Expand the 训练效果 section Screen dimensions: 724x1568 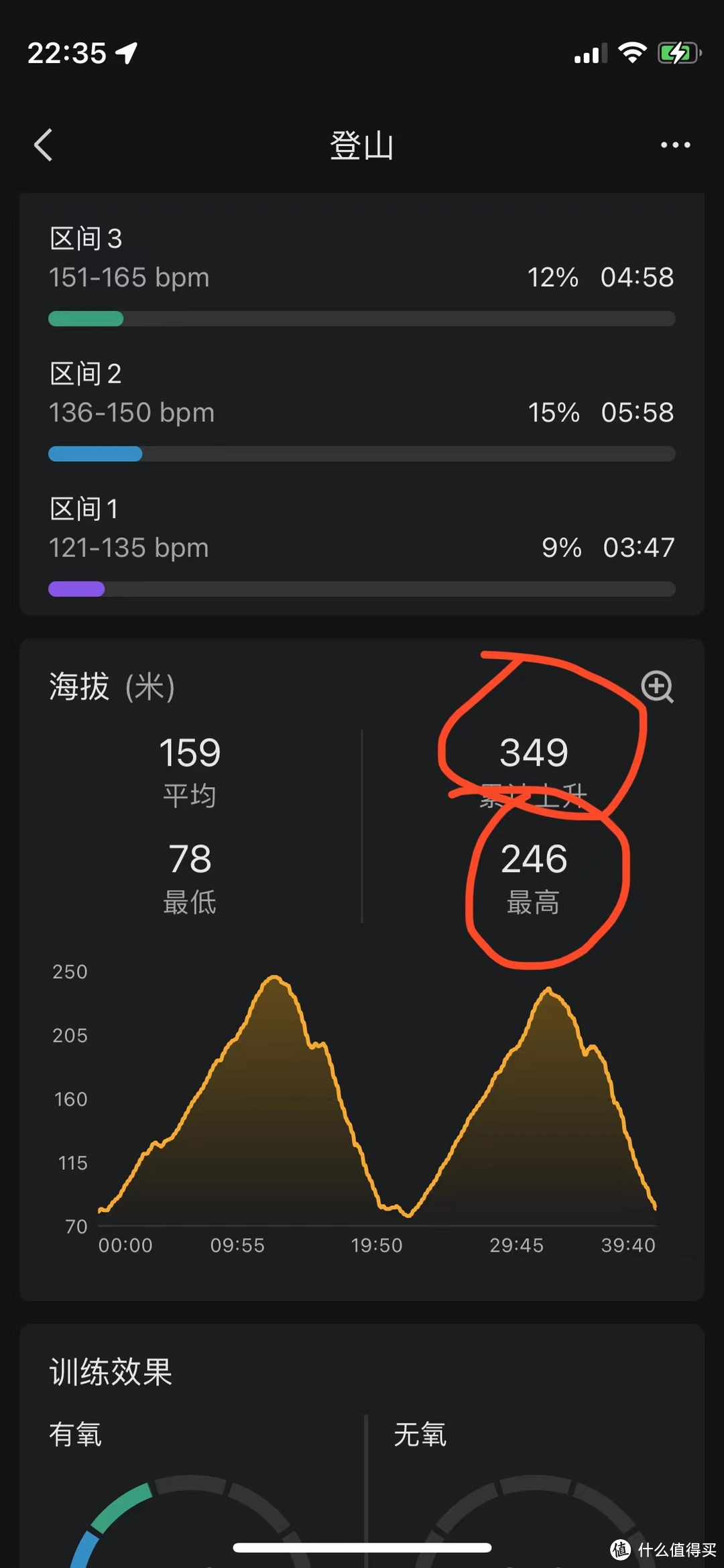click(x=111, y=1371)
